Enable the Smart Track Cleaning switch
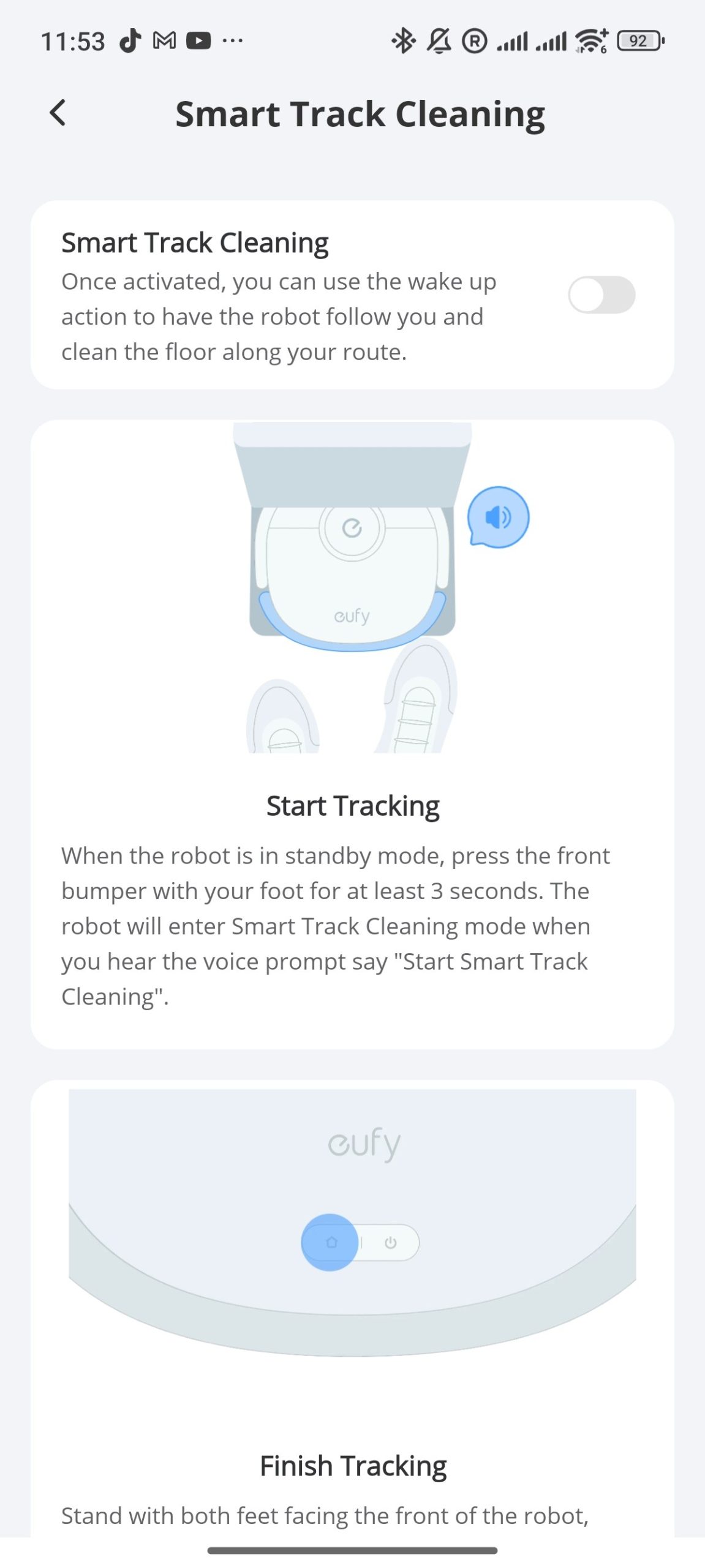This screenshot has height=1568, width=705. 601,295
